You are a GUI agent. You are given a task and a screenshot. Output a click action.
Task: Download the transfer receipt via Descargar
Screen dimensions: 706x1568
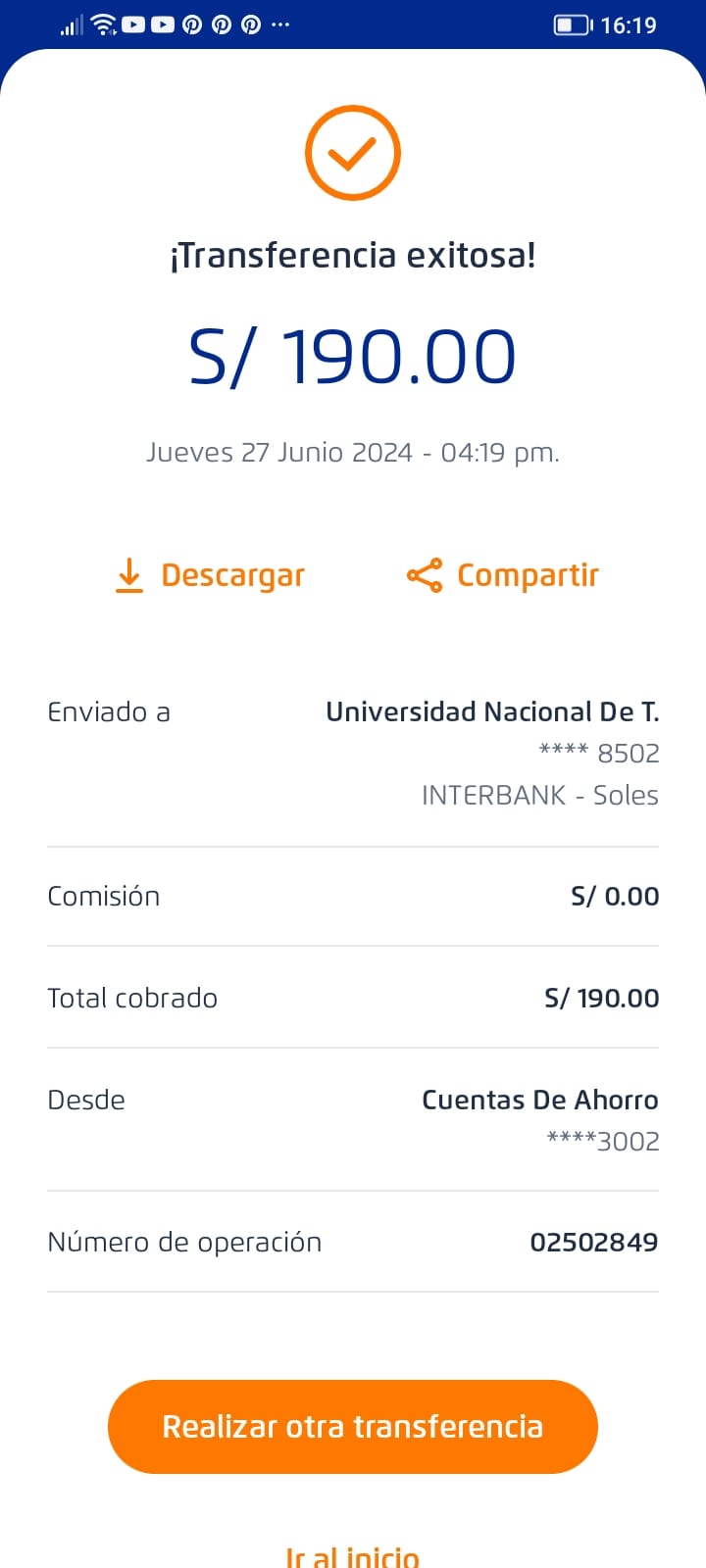tap(210, 575)
